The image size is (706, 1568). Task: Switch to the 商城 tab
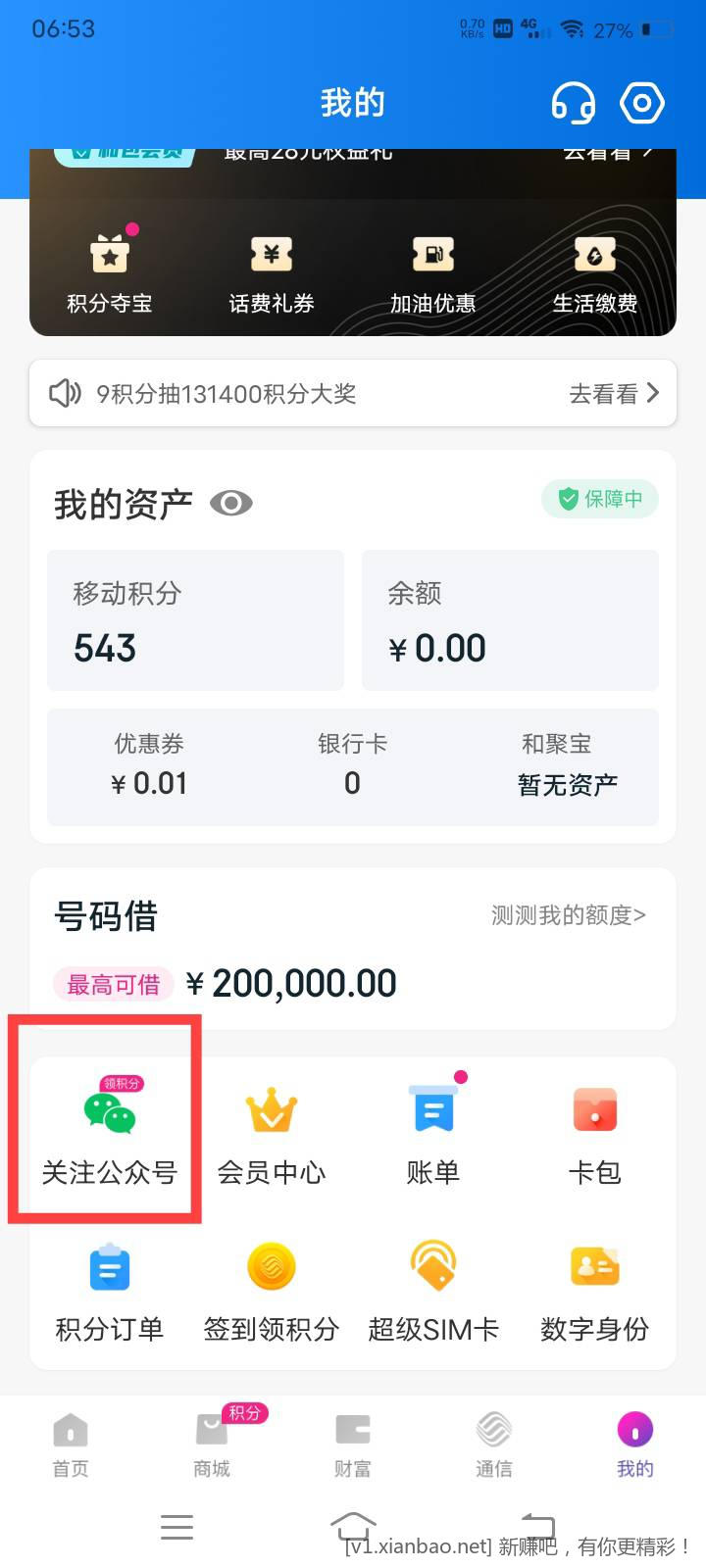pyautogui.click(x=212, y=1445)
